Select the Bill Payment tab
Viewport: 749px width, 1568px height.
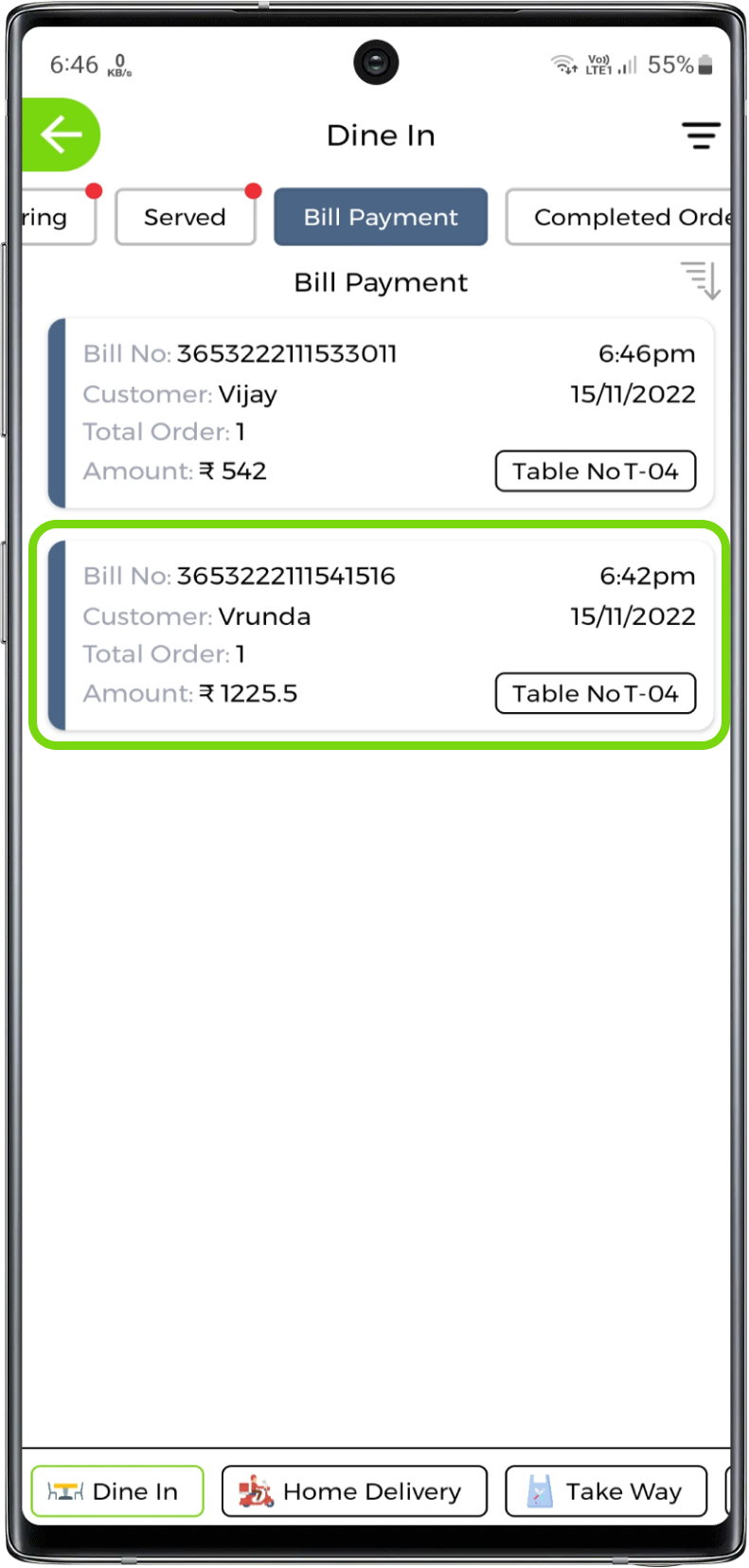pyautogui.click(x=381, y=217)
